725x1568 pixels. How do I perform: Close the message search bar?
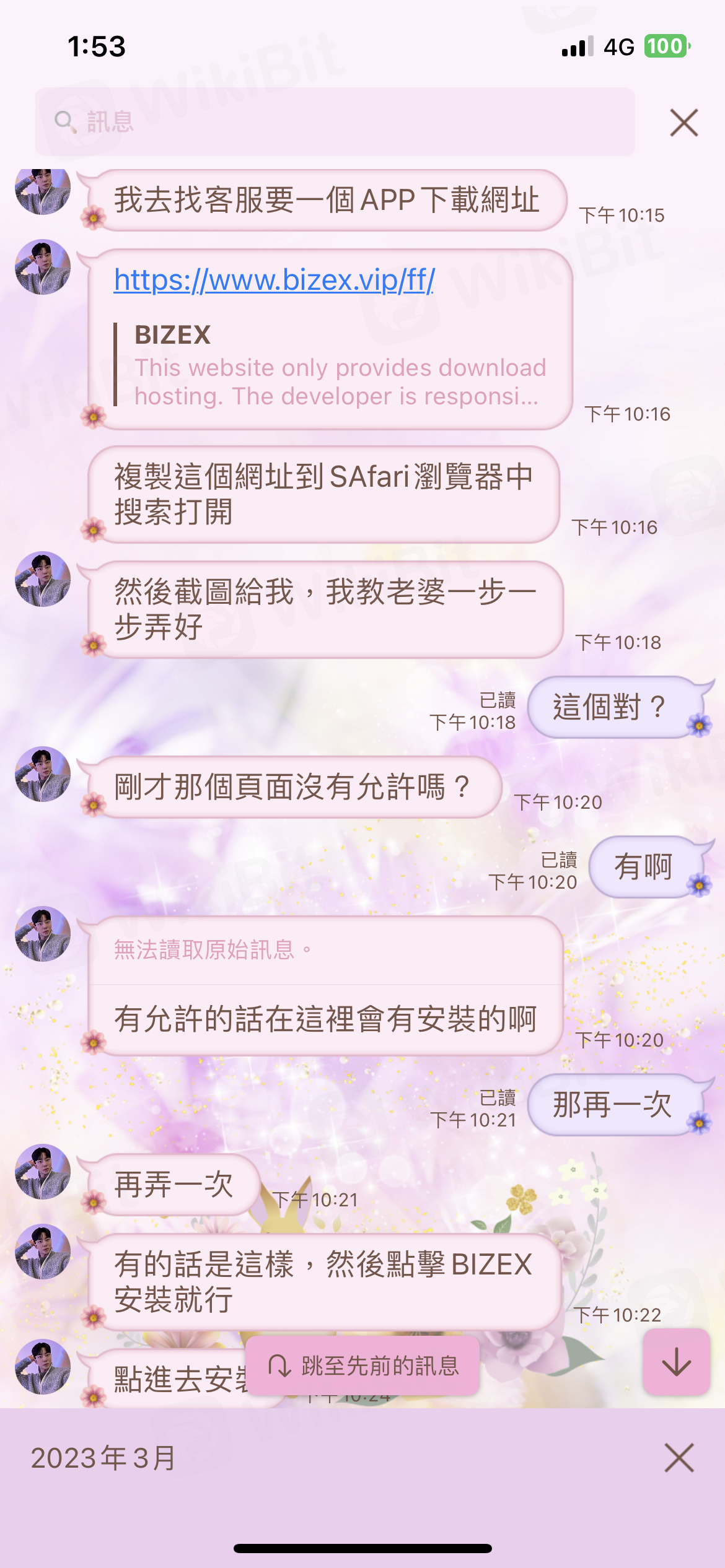(x=683, y=123)
